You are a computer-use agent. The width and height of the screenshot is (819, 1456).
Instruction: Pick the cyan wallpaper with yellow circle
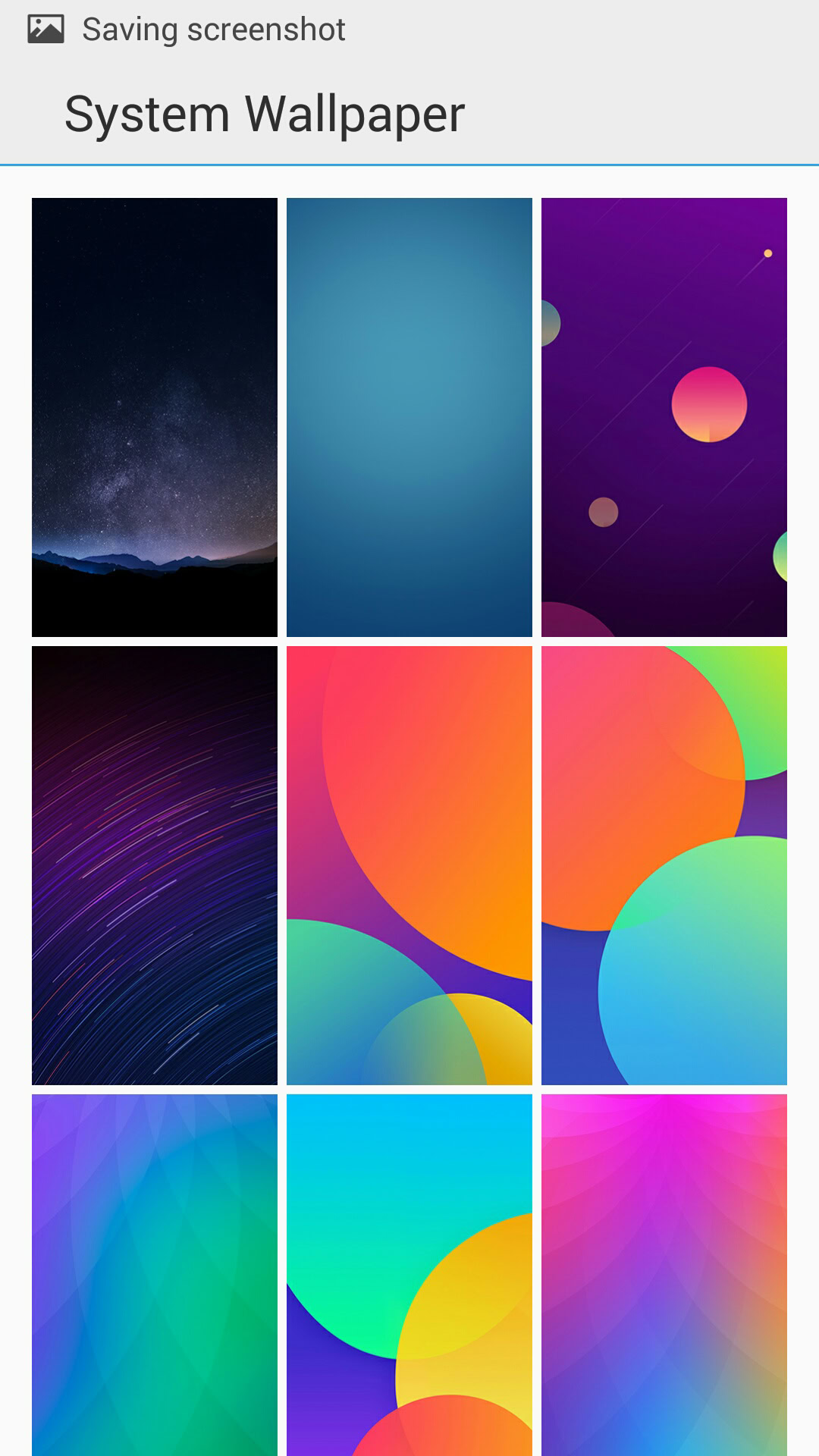tap(409, 1274)
